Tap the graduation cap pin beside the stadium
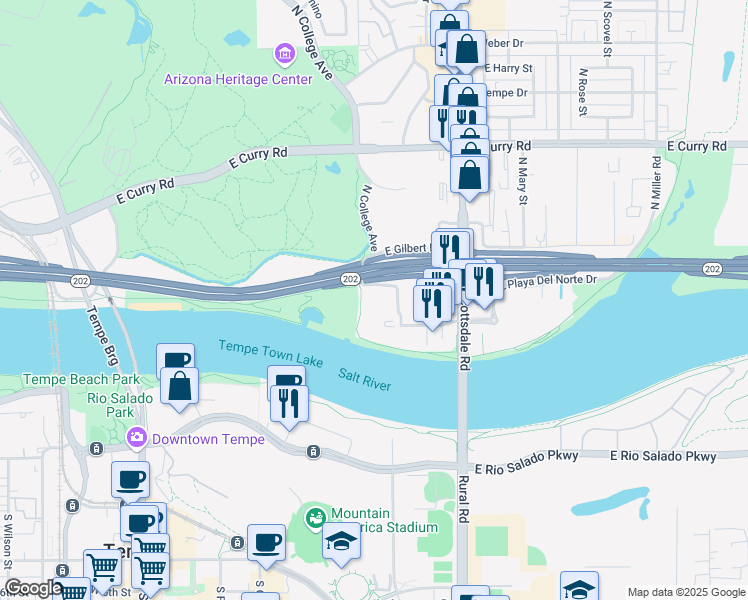This screenshot has width=748, height=600. (341, 544)
